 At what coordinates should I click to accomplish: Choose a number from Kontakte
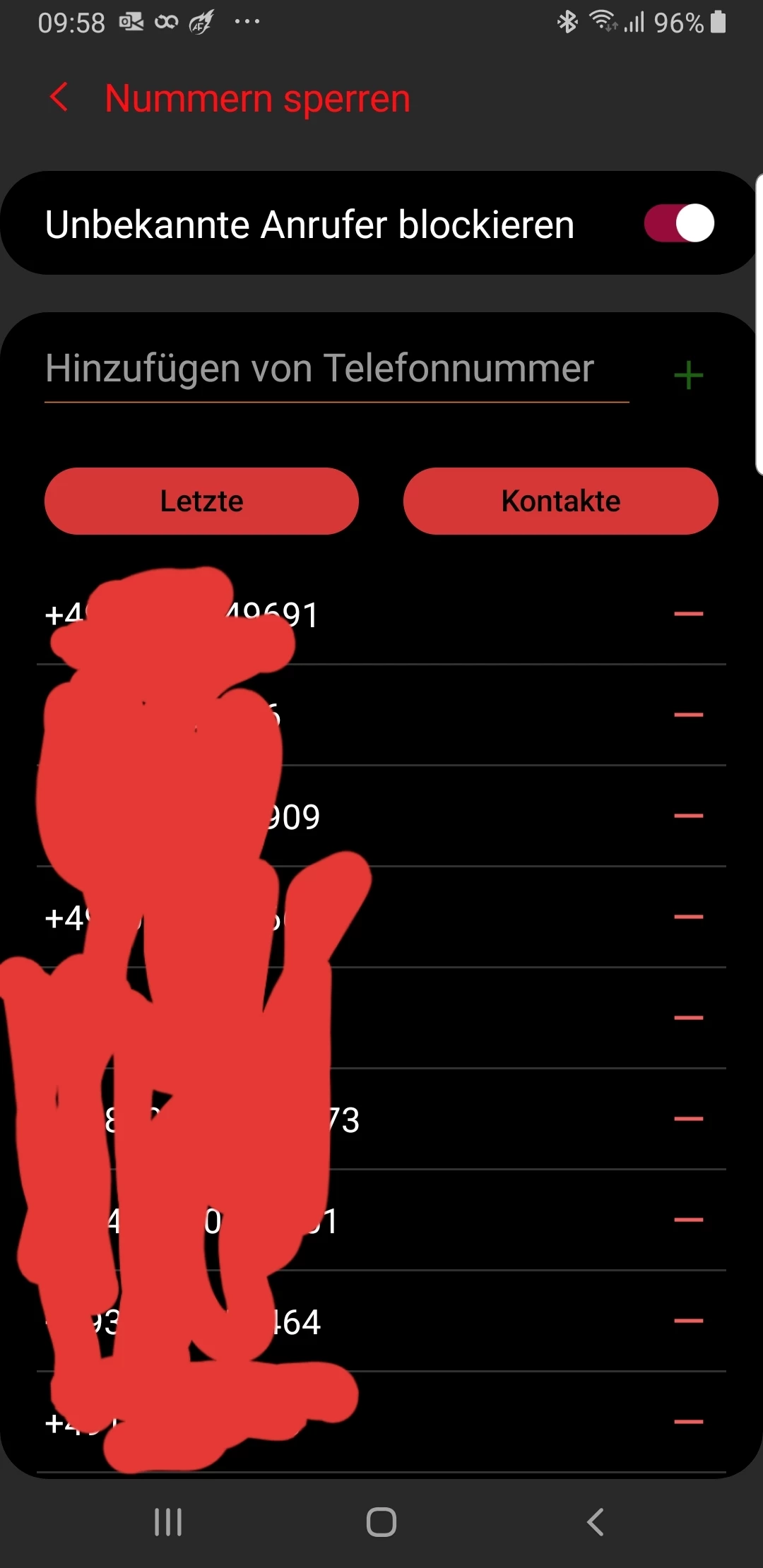point(560,501)
